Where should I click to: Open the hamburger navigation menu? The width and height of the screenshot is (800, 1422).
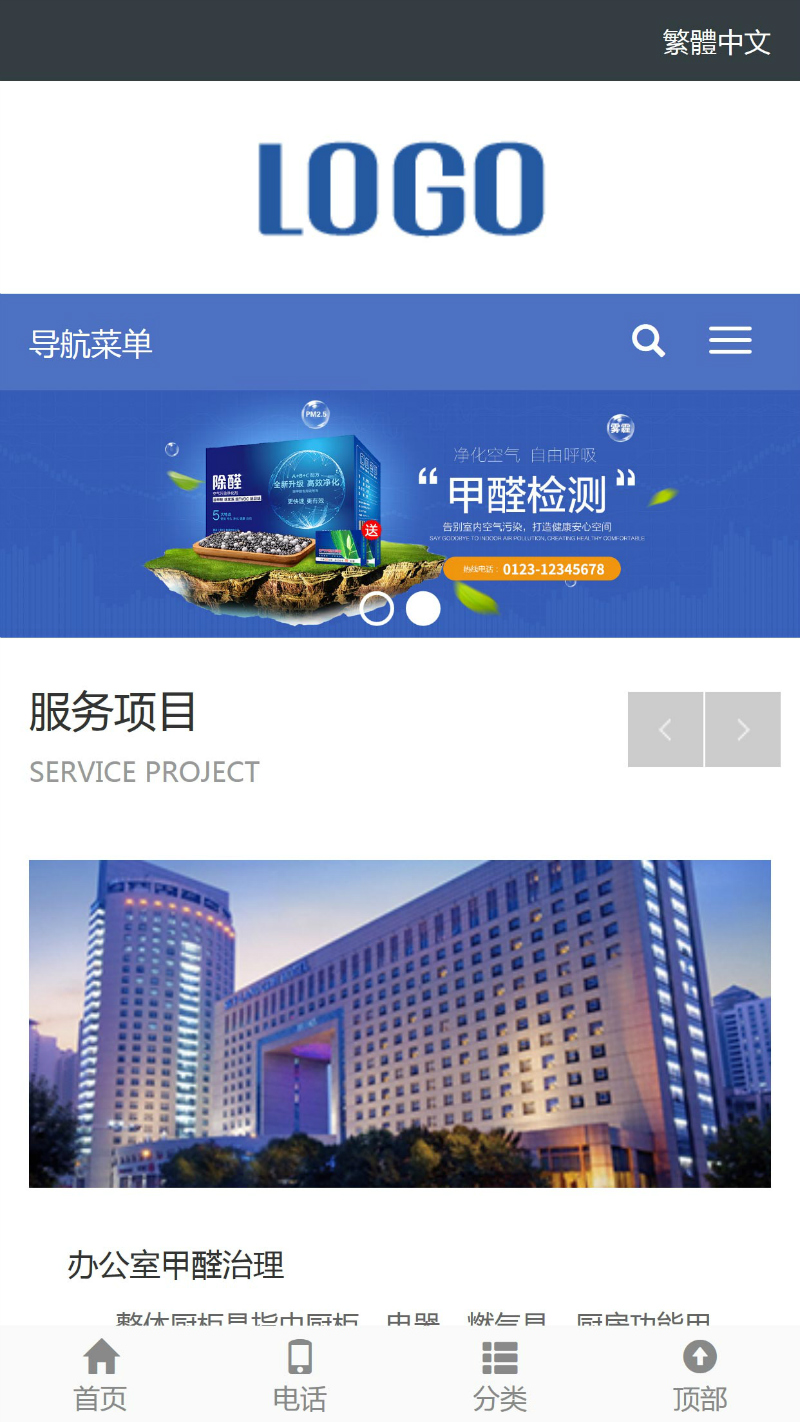(x=730, y=341)
